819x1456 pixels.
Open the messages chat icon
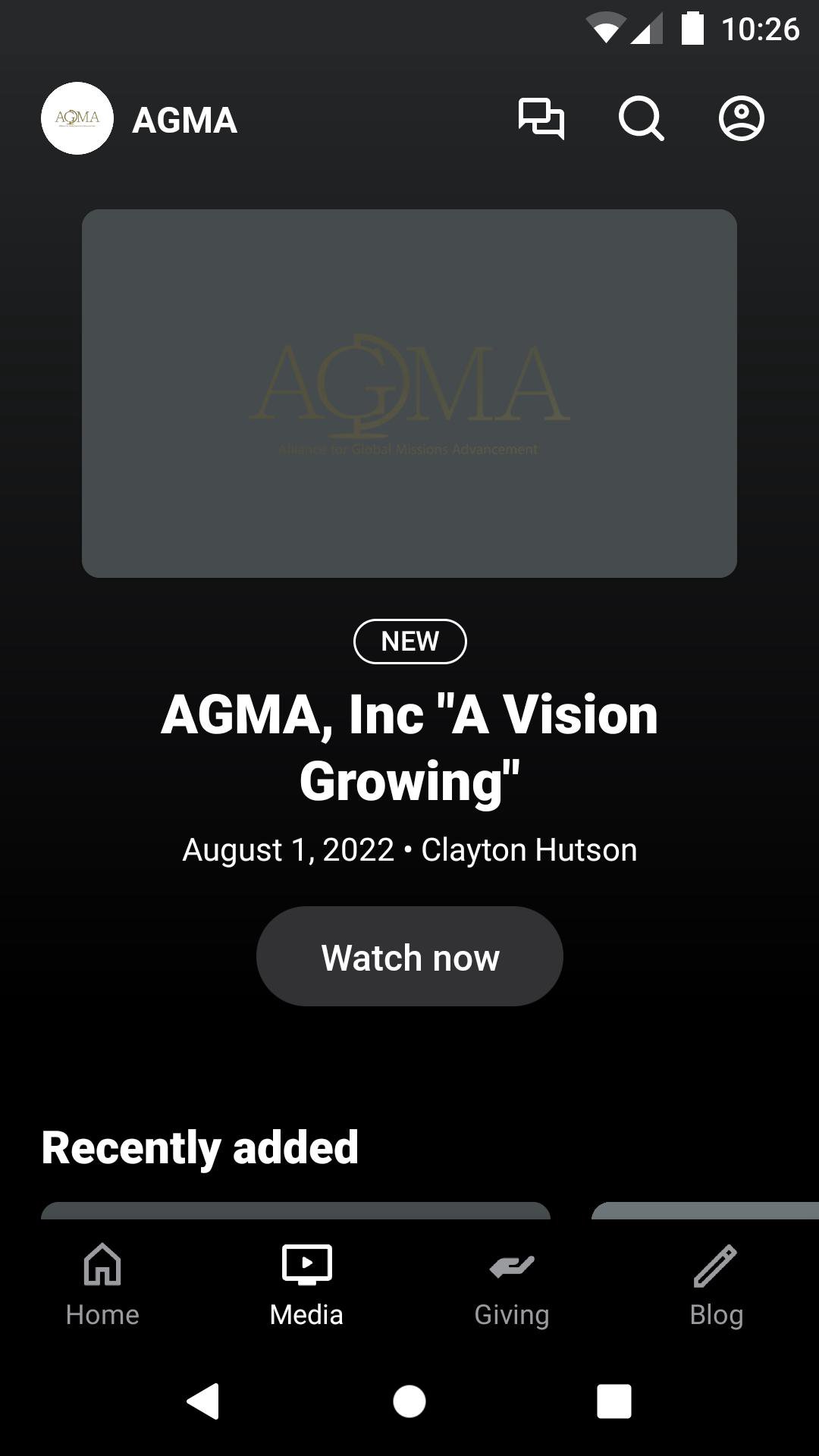click(541, 119)
